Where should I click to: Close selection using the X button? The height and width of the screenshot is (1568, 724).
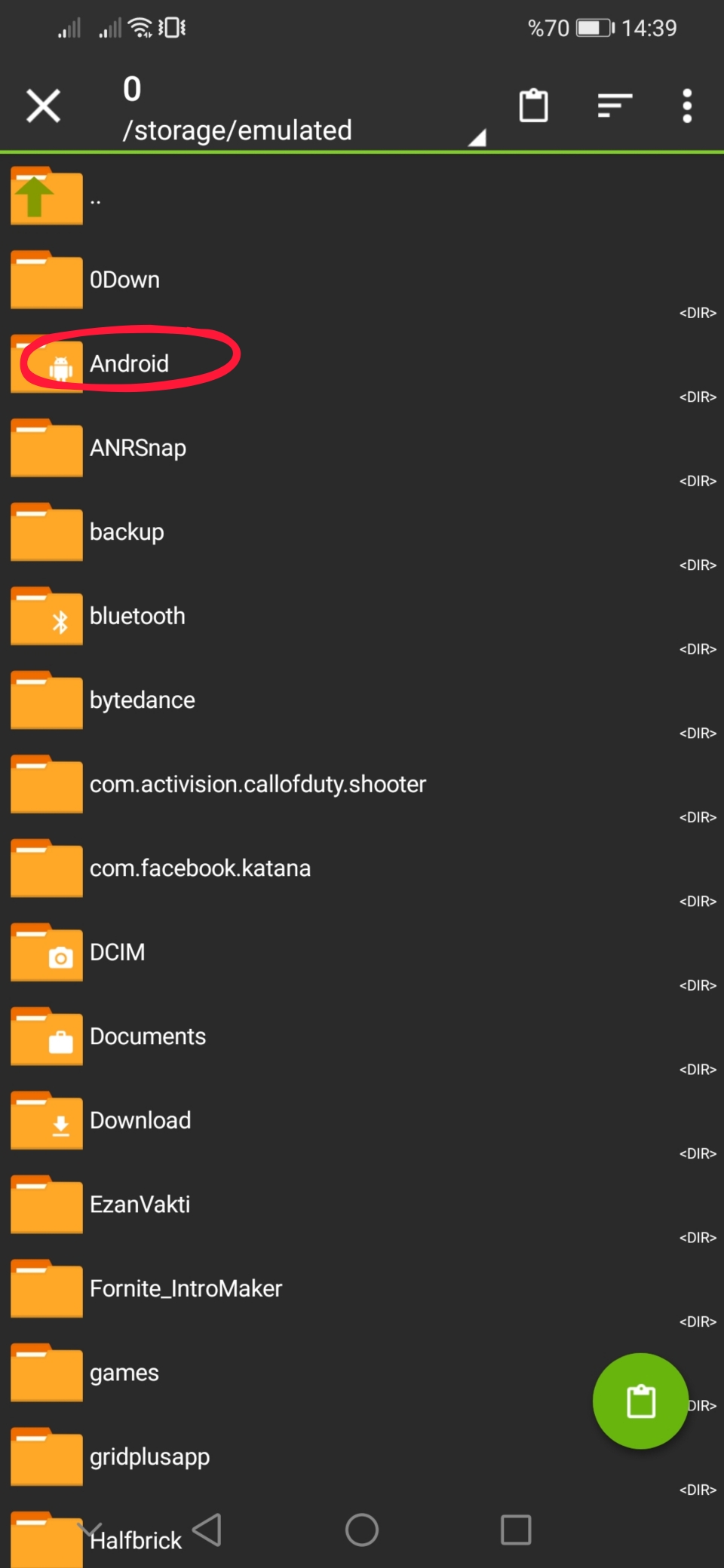click(43, 106)
